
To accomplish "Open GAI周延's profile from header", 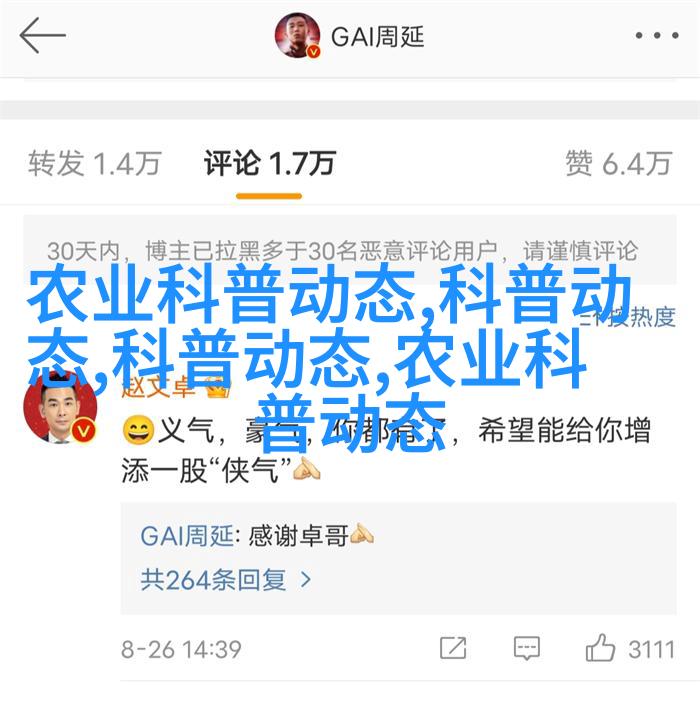I will pos(350,37).
